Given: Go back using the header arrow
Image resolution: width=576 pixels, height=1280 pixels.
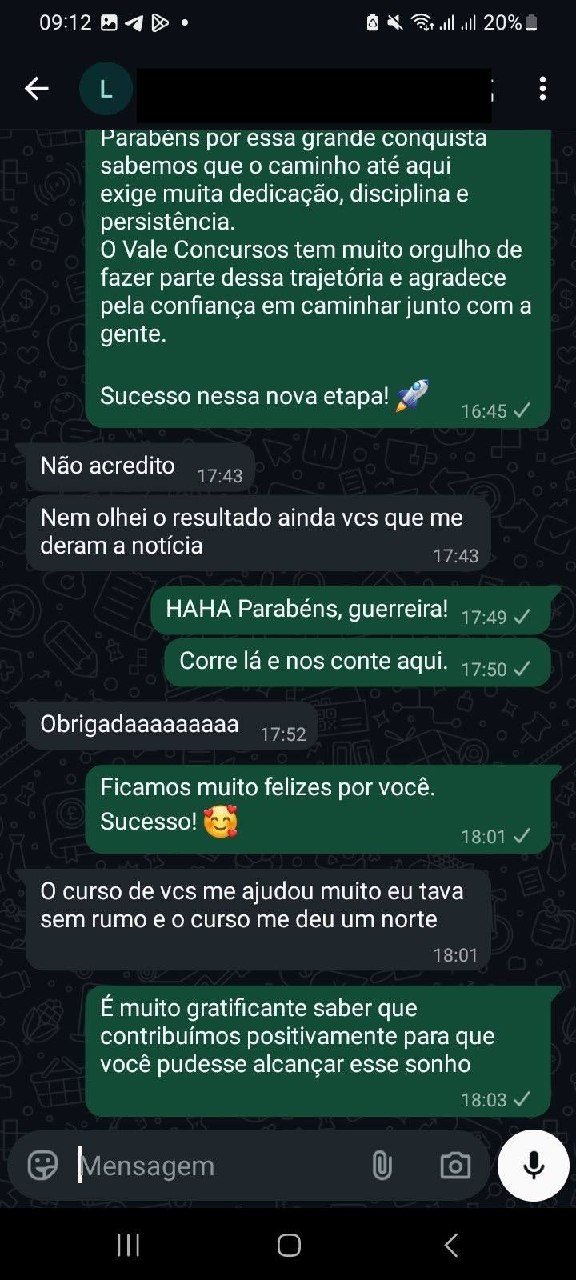Looking at the screenshot, I should [x=37, y=89].
